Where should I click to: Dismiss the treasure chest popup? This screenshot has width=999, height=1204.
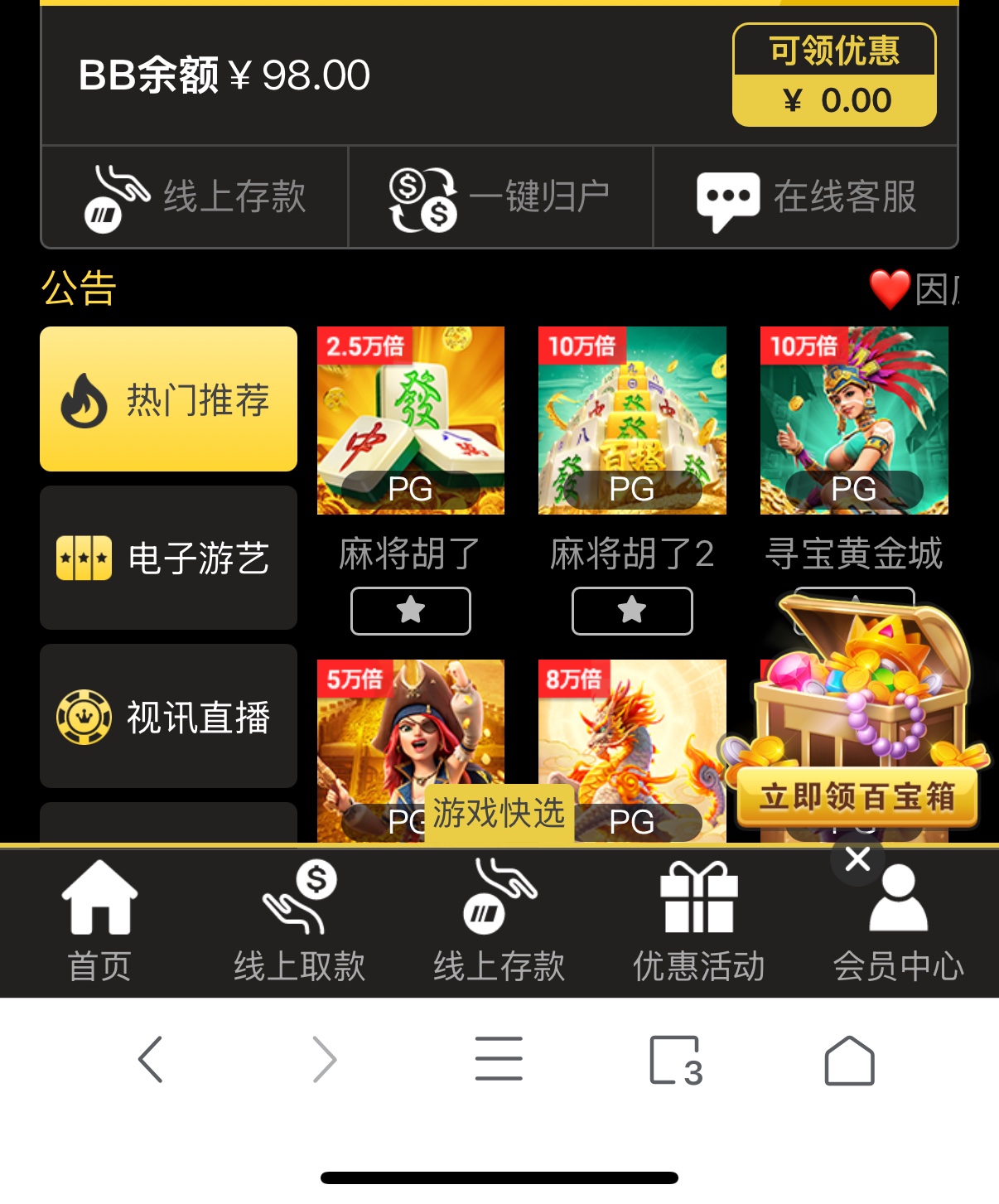tap(857, 859)
